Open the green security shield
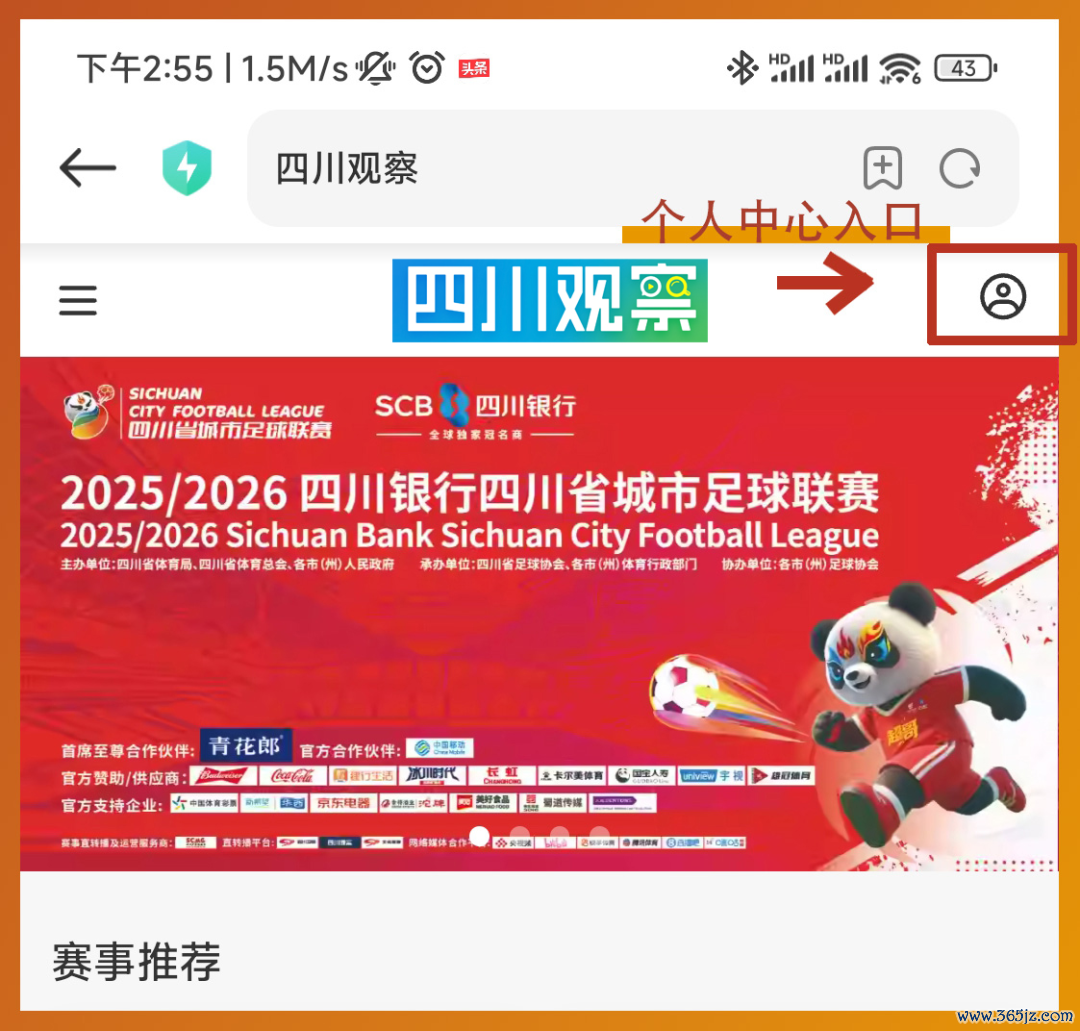The image size is (1080, 1031). pyautogui.click(x=187, y=168)
